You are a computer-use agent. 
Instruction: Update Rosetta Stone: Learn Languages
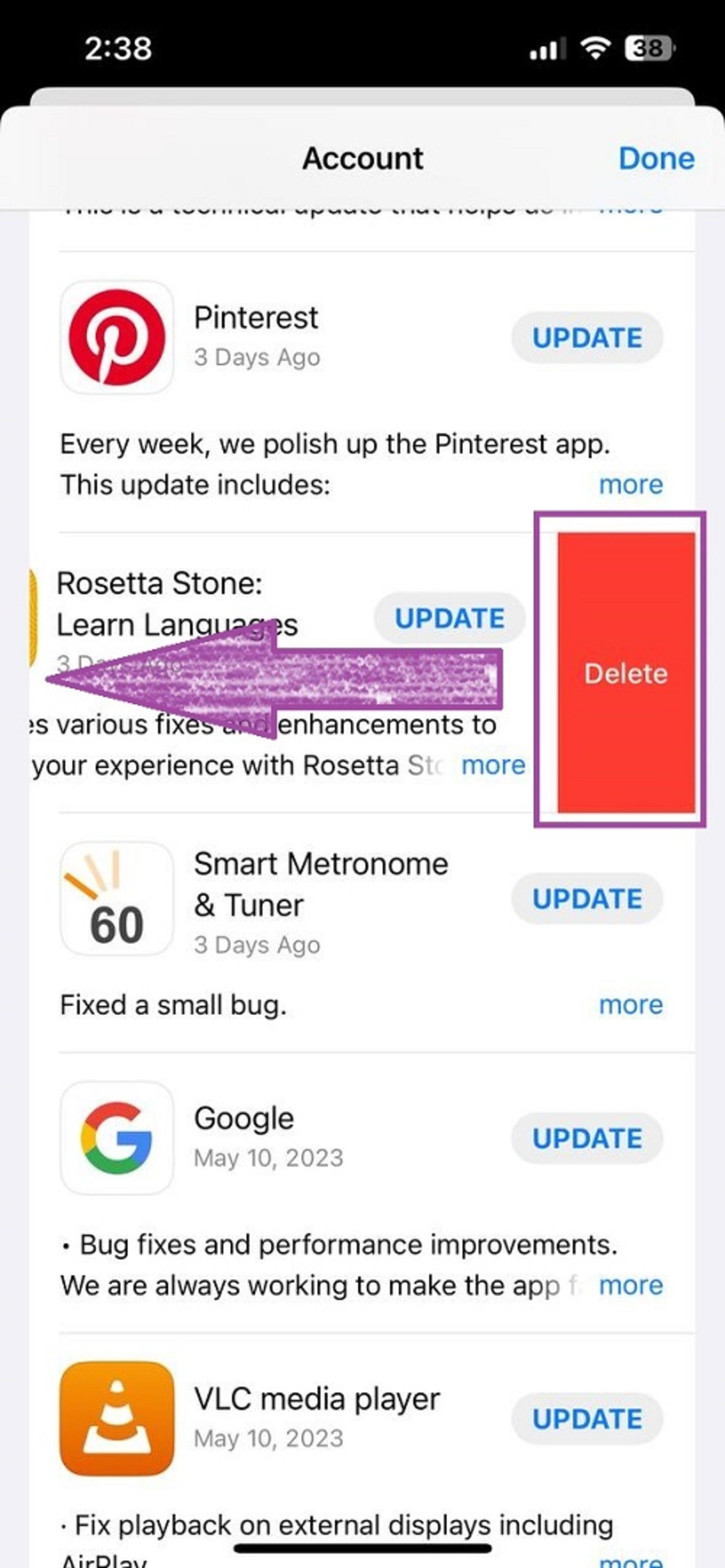[449, 619]
